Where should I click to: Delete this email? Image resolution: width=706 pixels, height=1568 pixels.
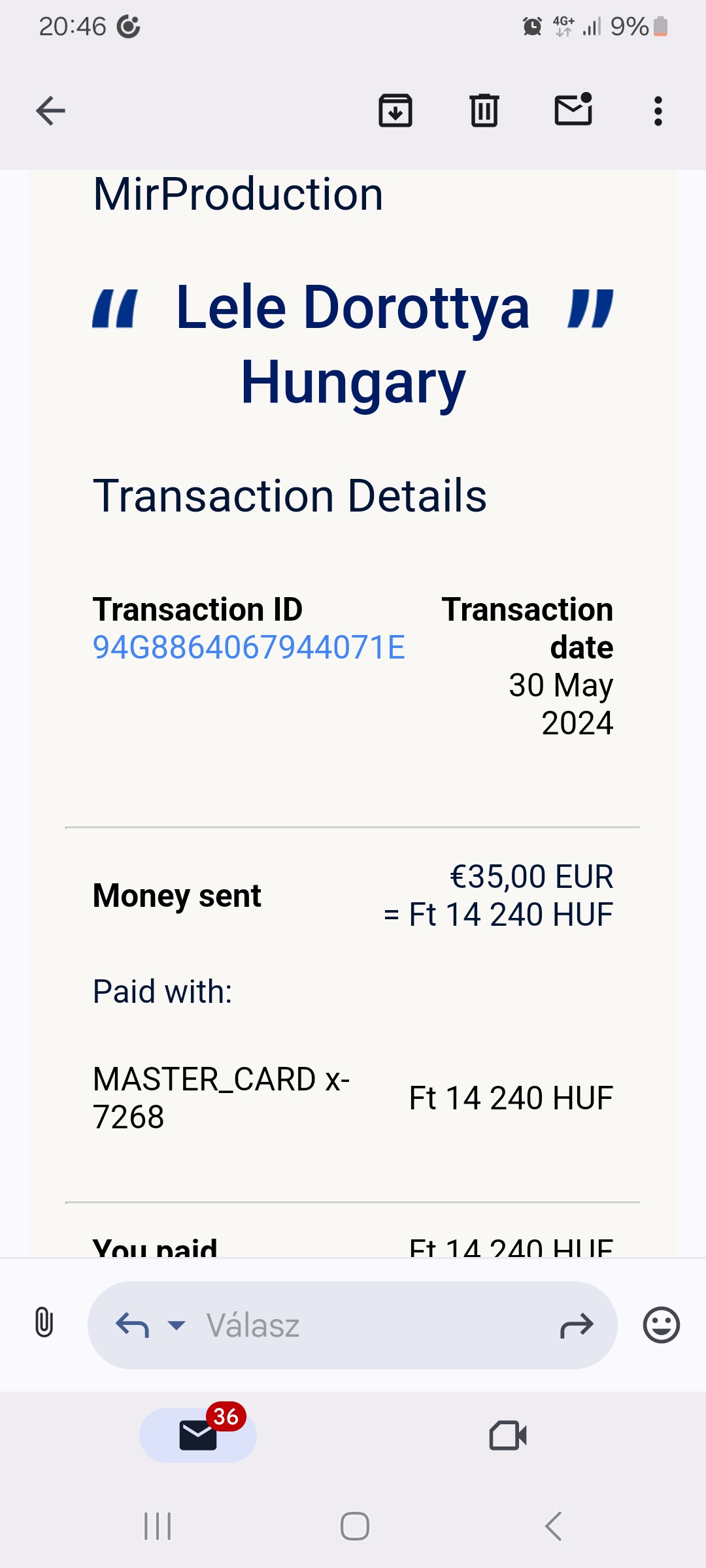point(484,110)
